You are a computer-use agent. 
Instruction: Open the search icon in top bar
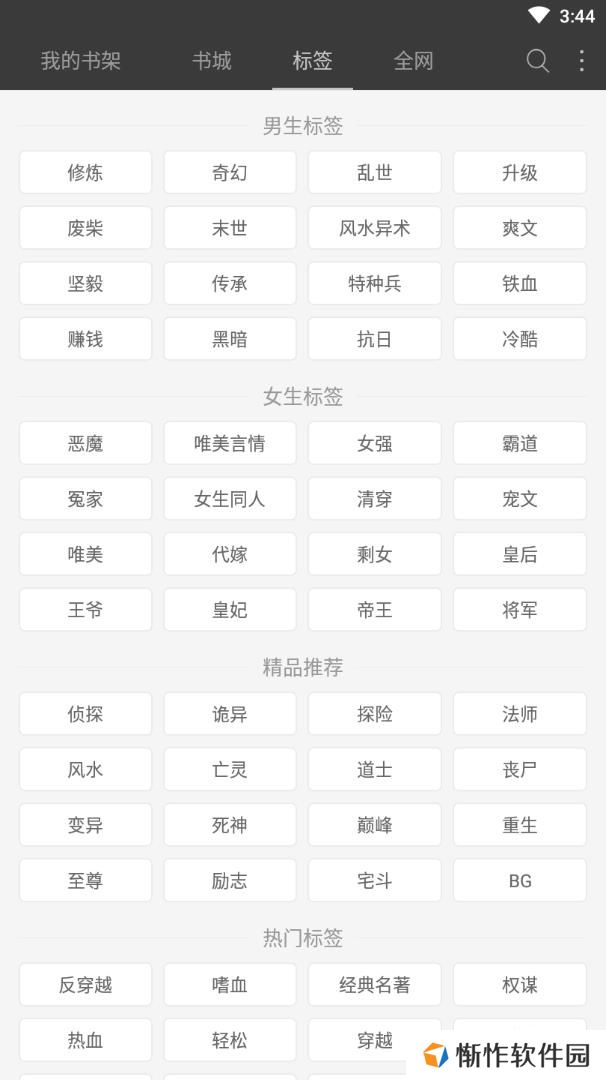coord(538,61)
